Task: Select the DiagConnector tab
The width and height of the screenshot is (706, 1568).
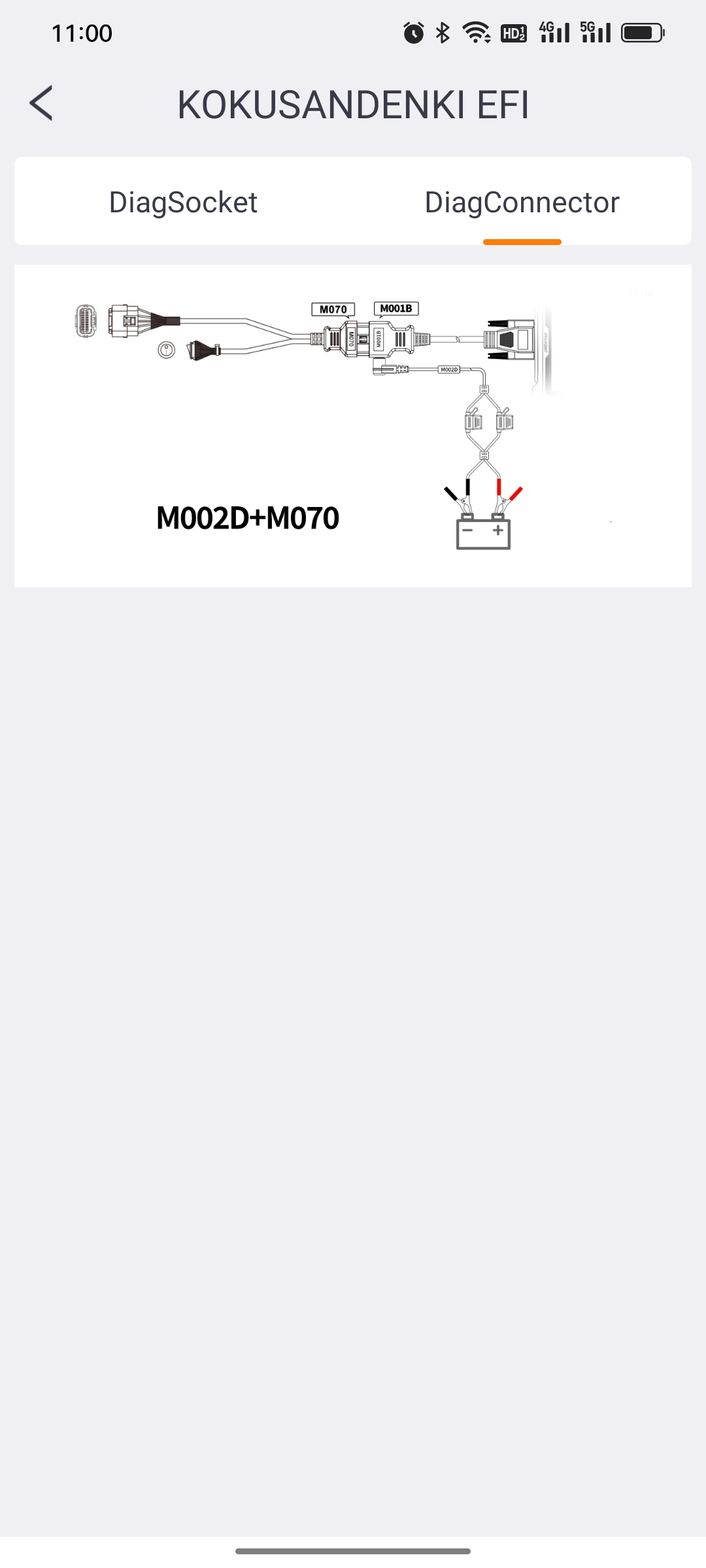Action: point(522,202)
